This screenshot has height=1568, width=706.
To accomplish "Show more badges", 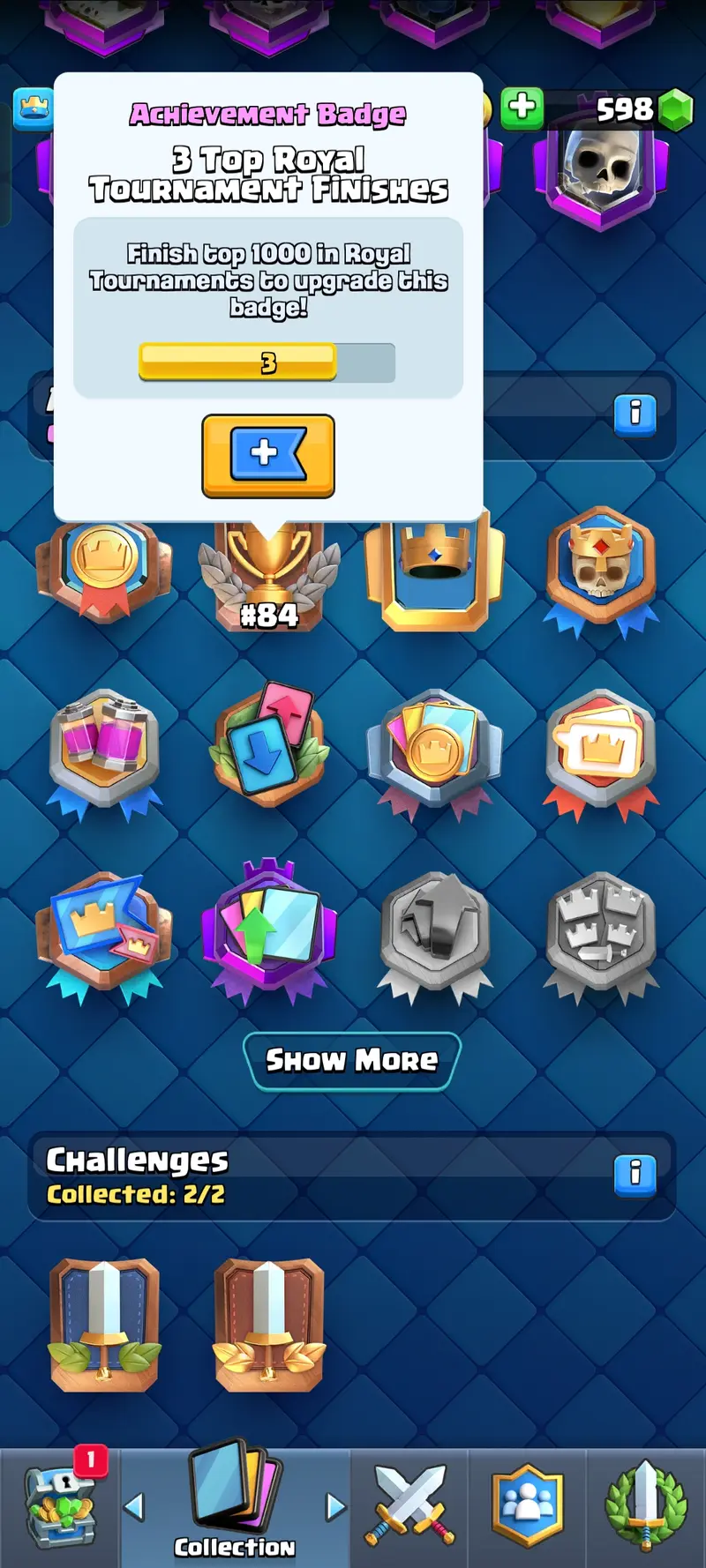I will pyautogui.click(x=352, y=1060).
